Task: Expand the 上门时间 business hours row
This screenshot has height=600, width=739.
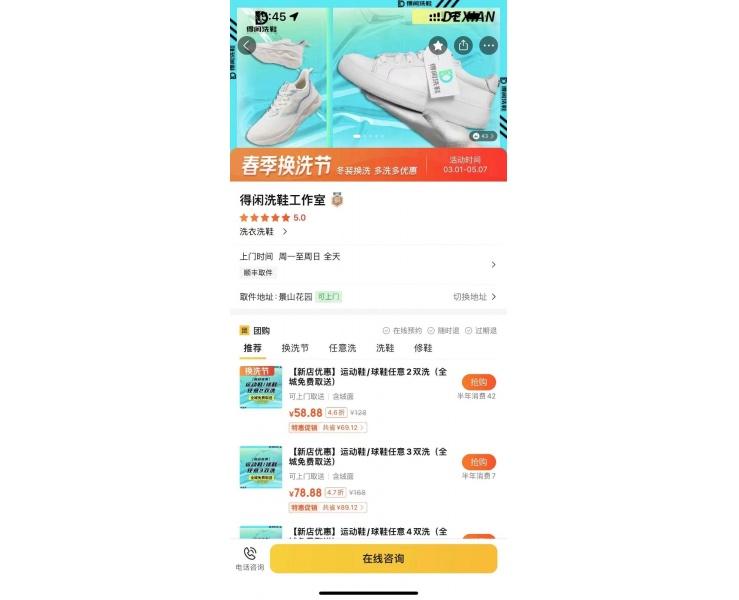Action: point(492,264)
